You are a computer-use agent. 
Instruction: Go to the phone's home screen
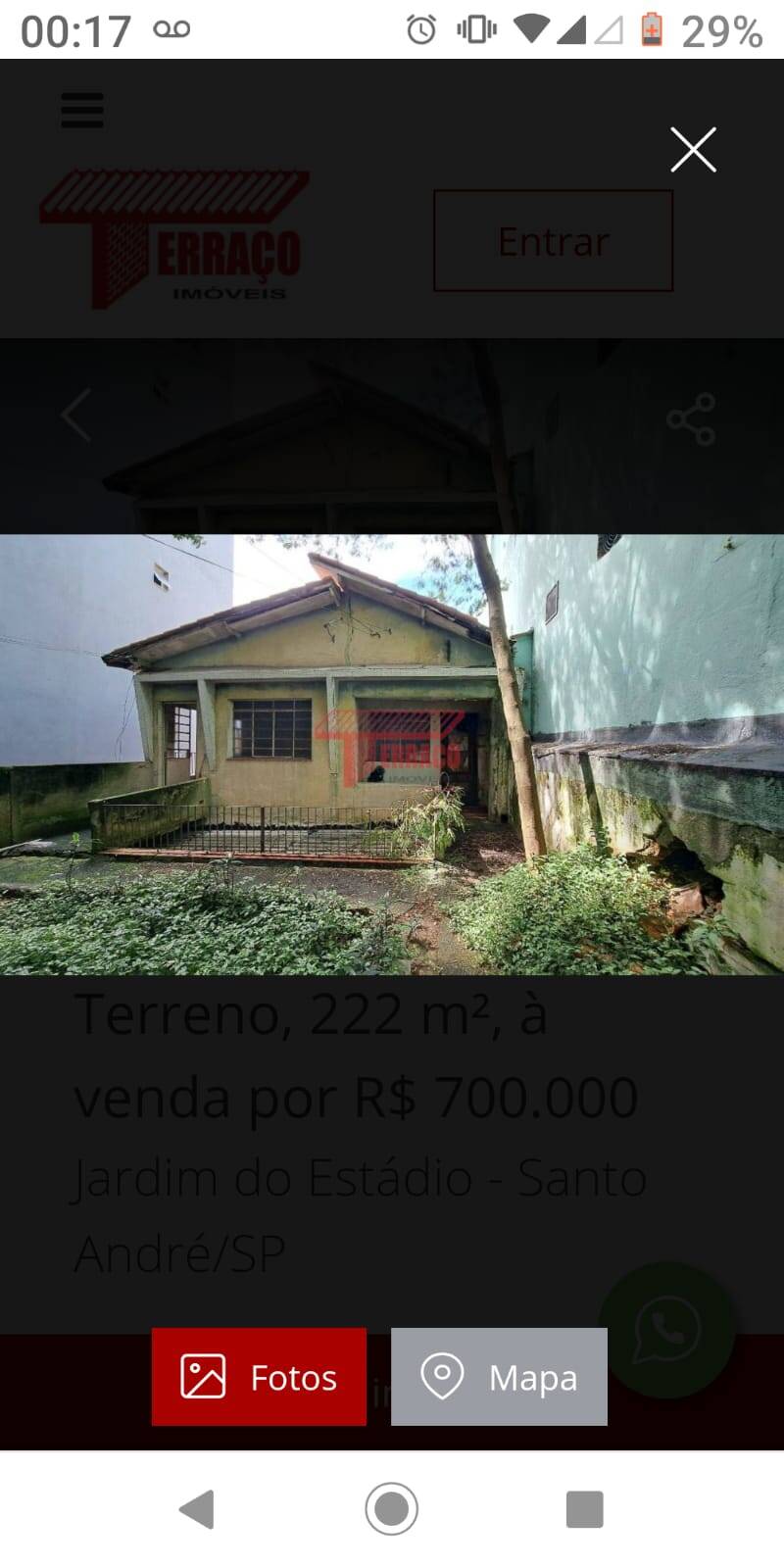pos(392,1509)
